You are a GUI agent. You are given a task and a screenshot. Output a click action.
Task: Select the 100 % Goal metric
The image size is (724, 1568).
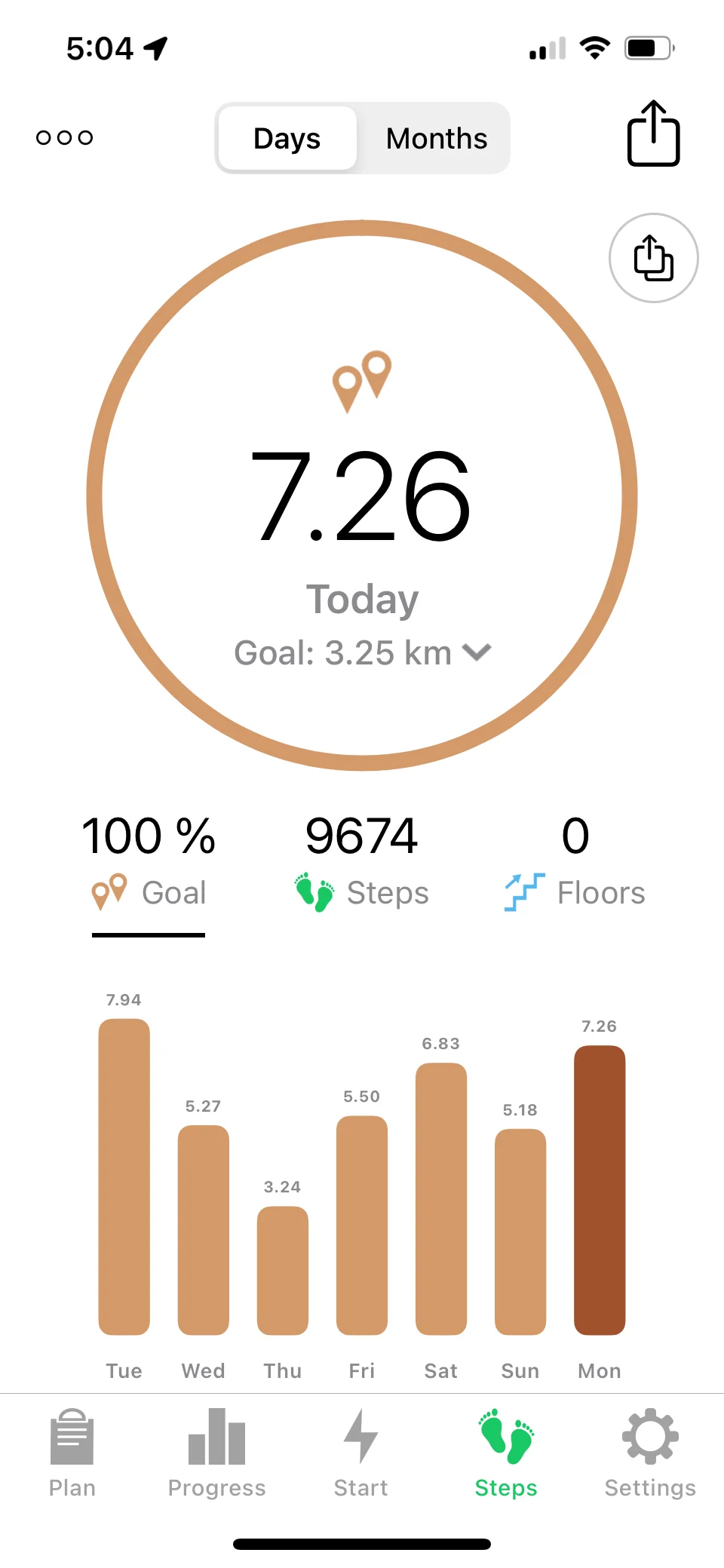(x=149, y=862)
